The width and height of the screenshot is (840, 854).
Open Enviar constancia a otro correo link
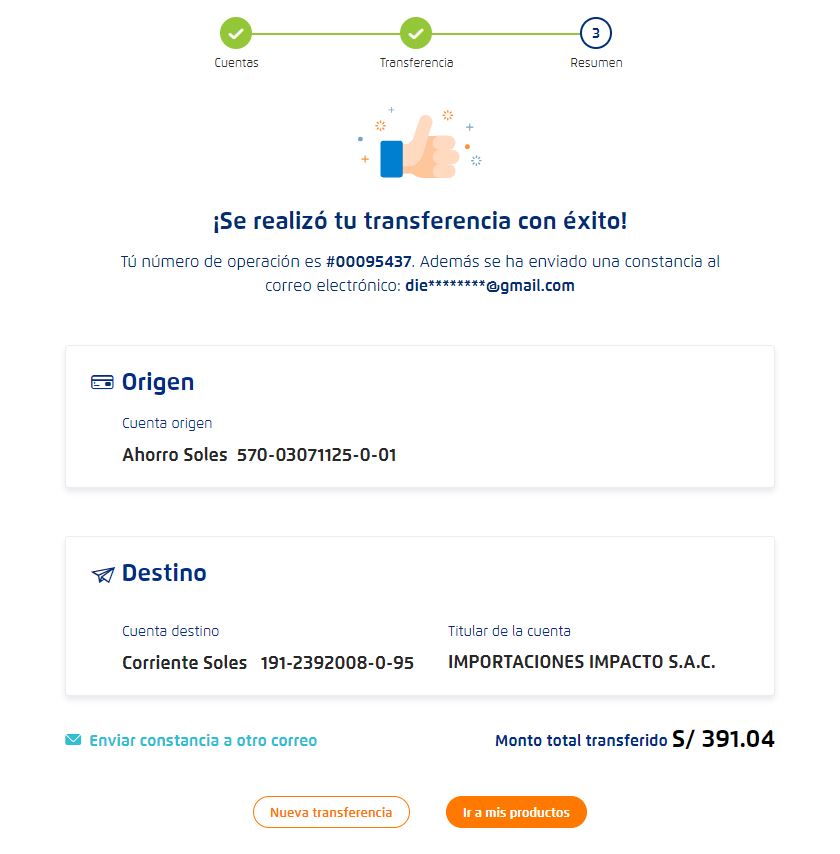pyautogui.click(x=202, y=741)
